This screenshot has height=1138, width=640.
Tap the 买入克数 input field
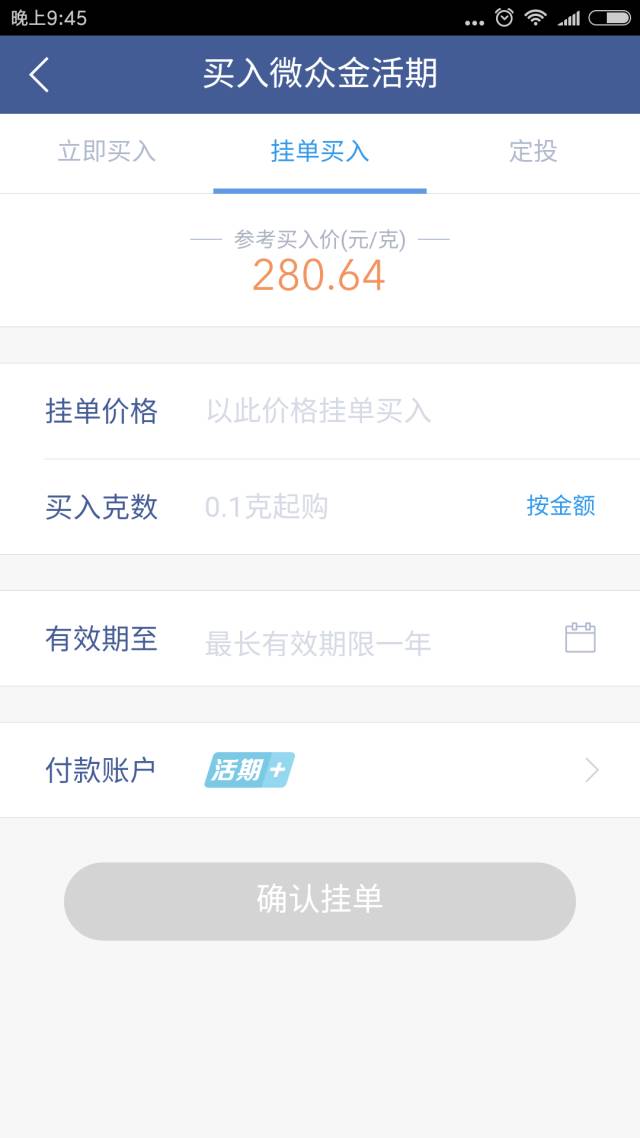(x=350, y=507)
